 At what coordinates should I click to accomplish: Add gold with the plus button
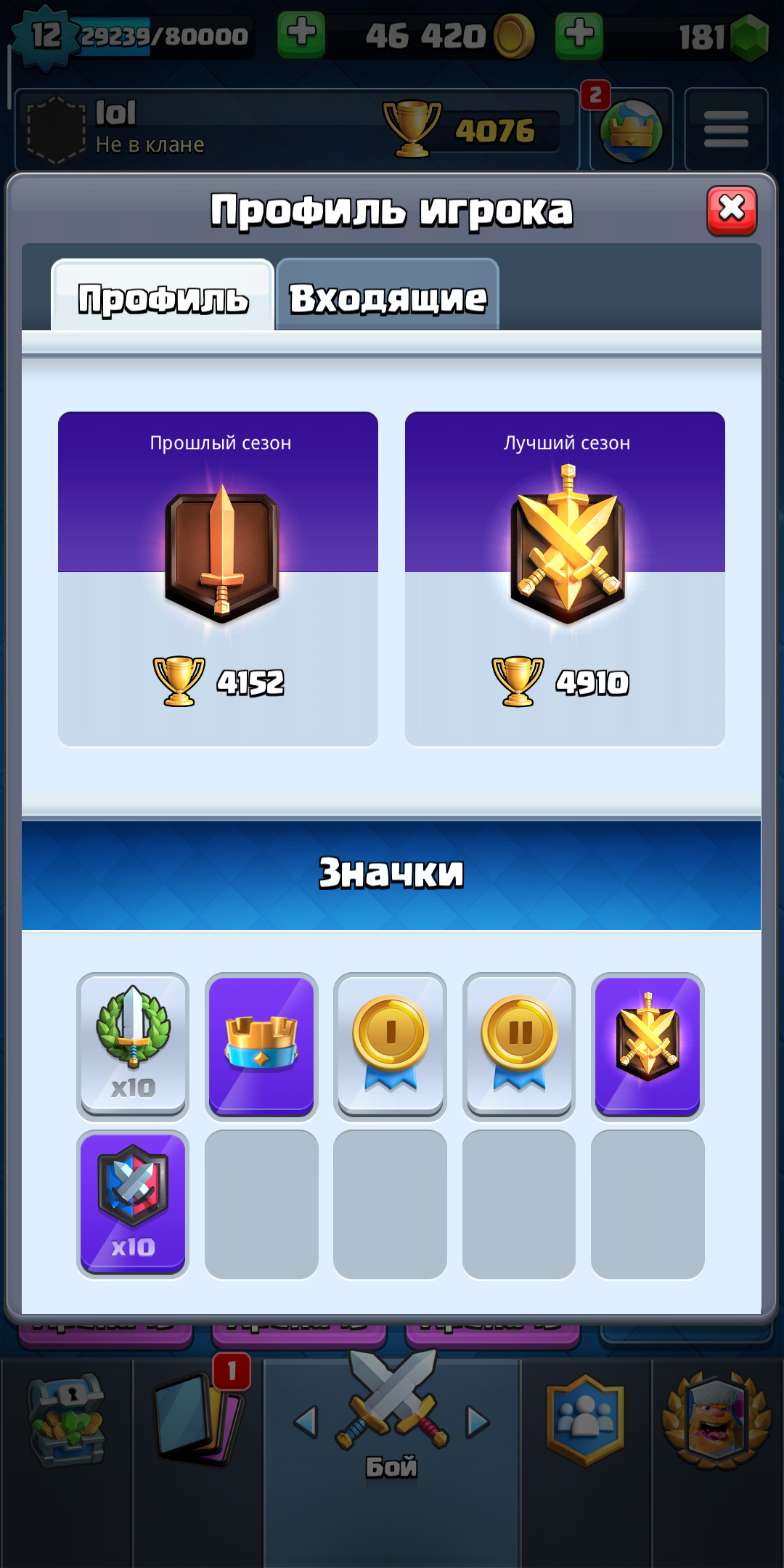coord(301,35)
